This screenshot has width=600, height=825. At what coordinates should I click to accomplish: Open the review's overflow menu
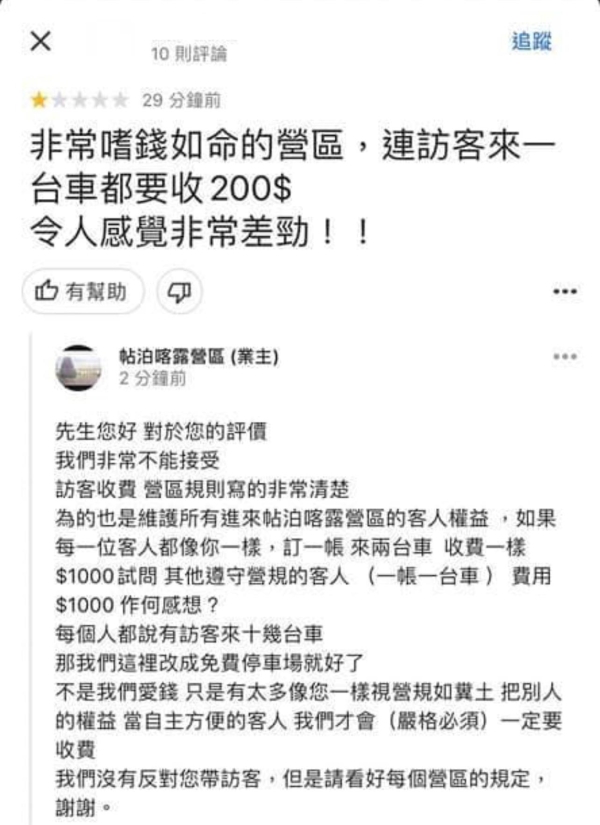point(565,292)
